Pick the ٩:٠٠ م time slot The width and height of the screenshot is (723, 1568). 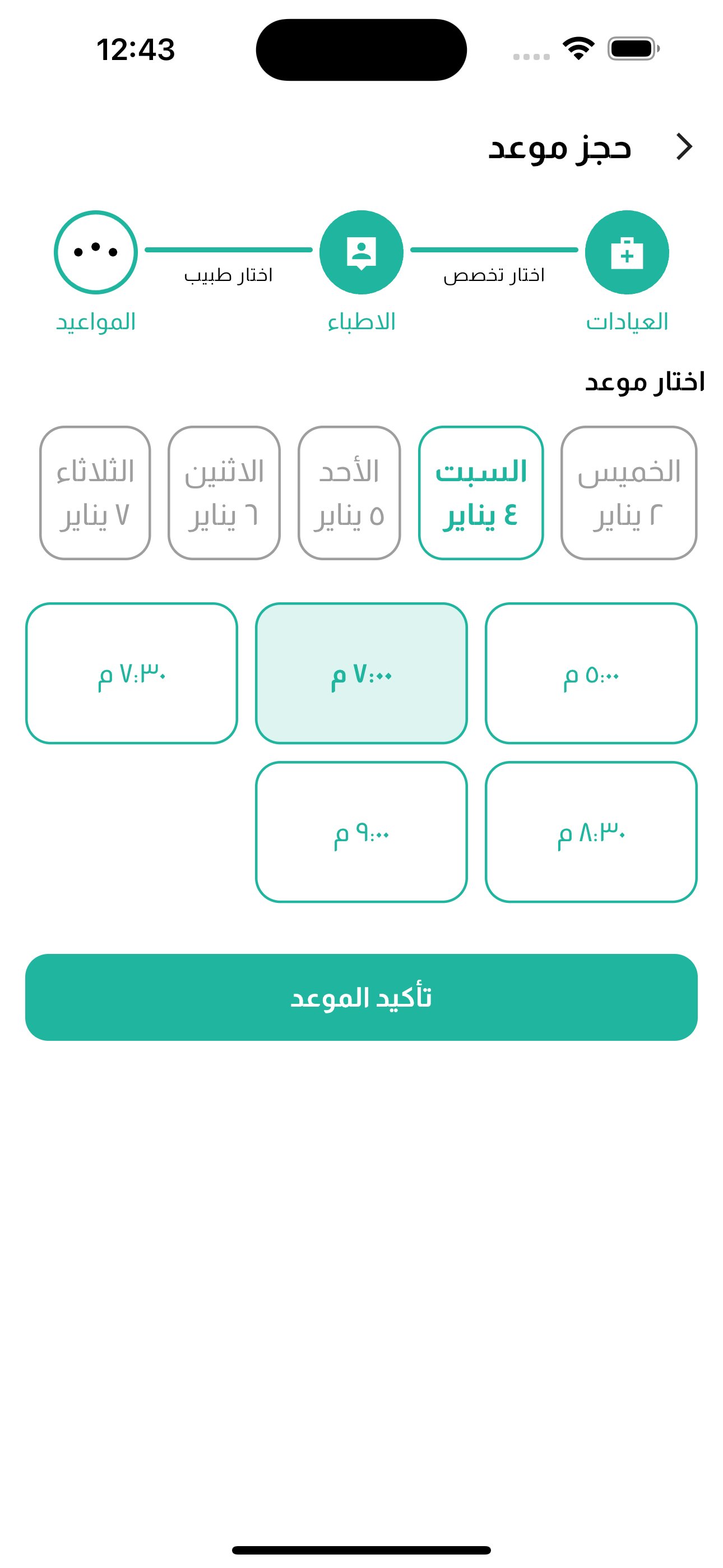[361, 832]
